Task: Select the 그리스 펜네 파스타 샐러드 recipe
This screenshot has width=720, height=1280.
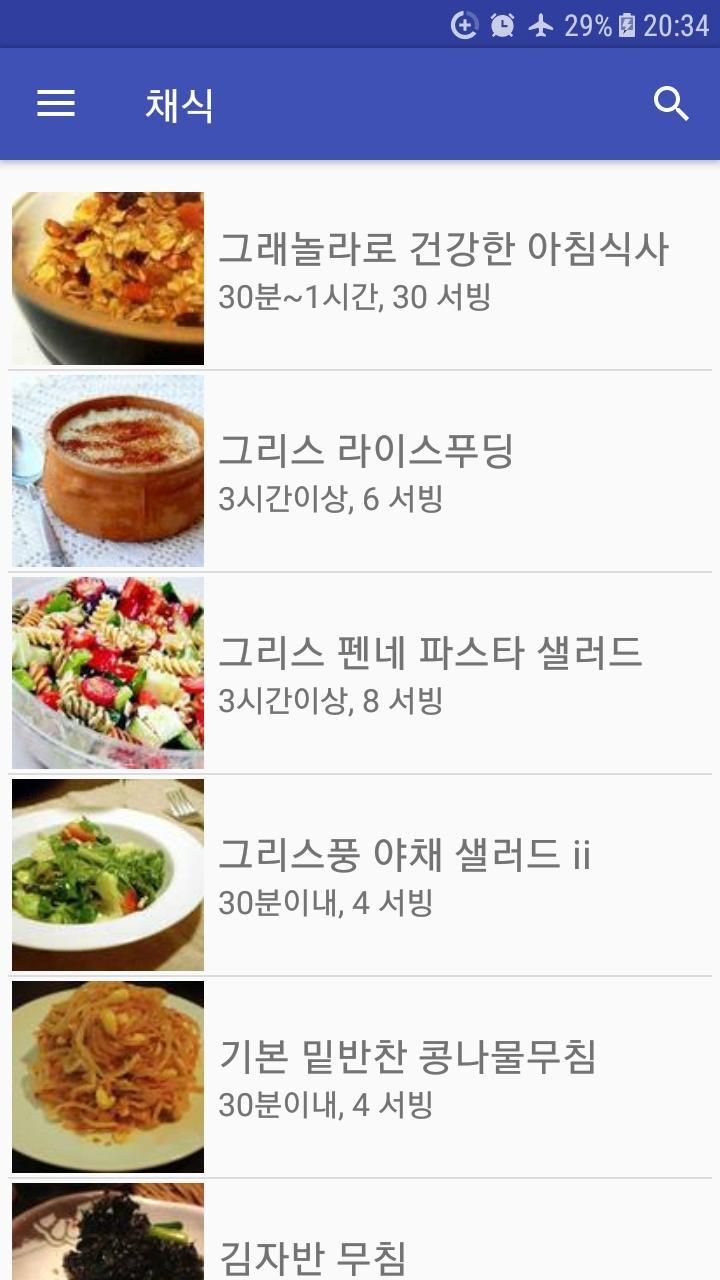Action: pyautogui.click(x=360, y=673)
